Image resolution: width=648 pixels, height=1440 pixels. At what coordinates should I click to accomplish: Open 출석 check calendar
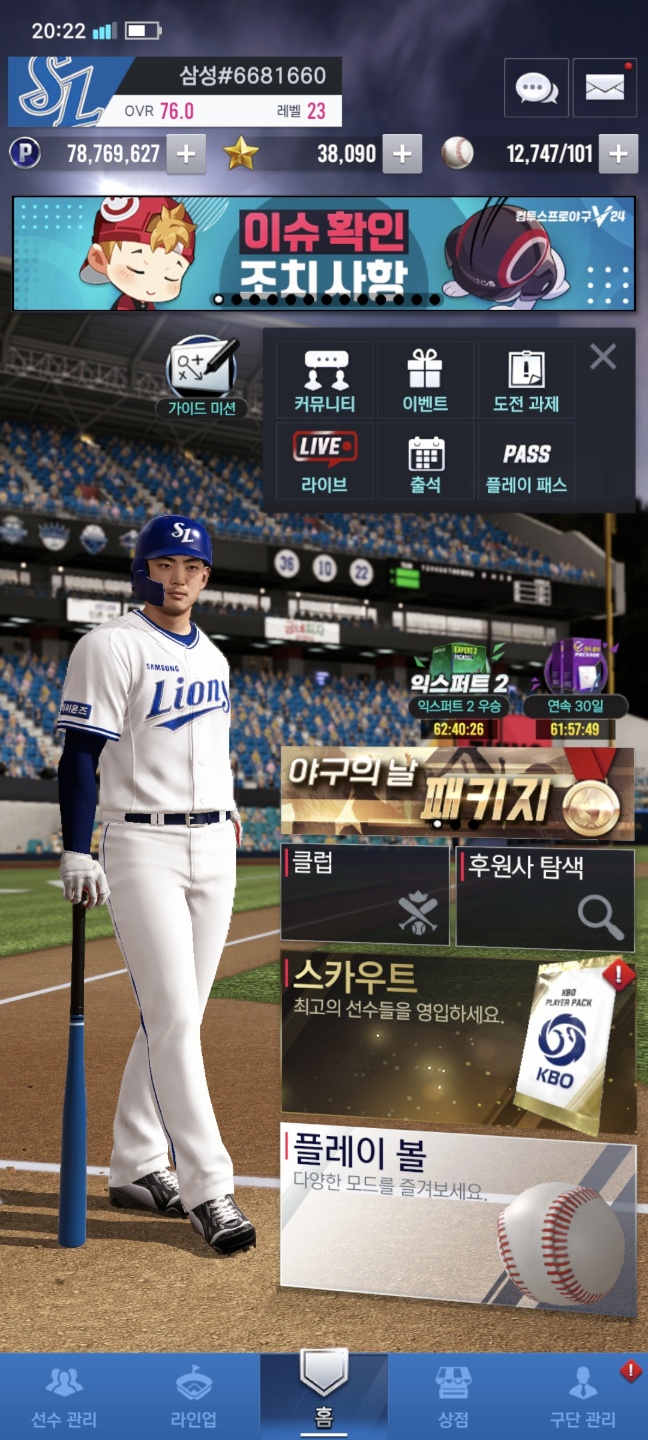click(x=425, y=461)
